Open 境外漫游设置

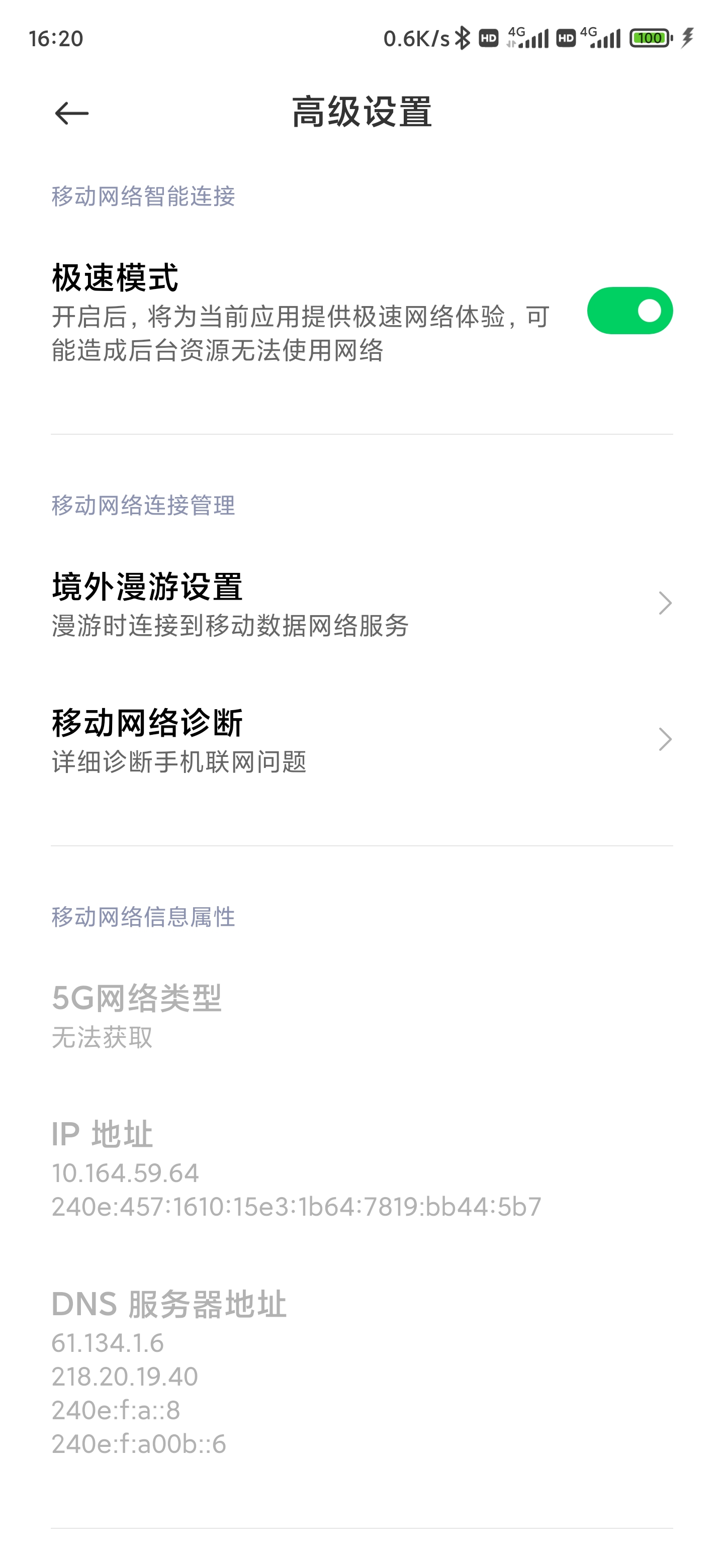[x=361, y=603]
